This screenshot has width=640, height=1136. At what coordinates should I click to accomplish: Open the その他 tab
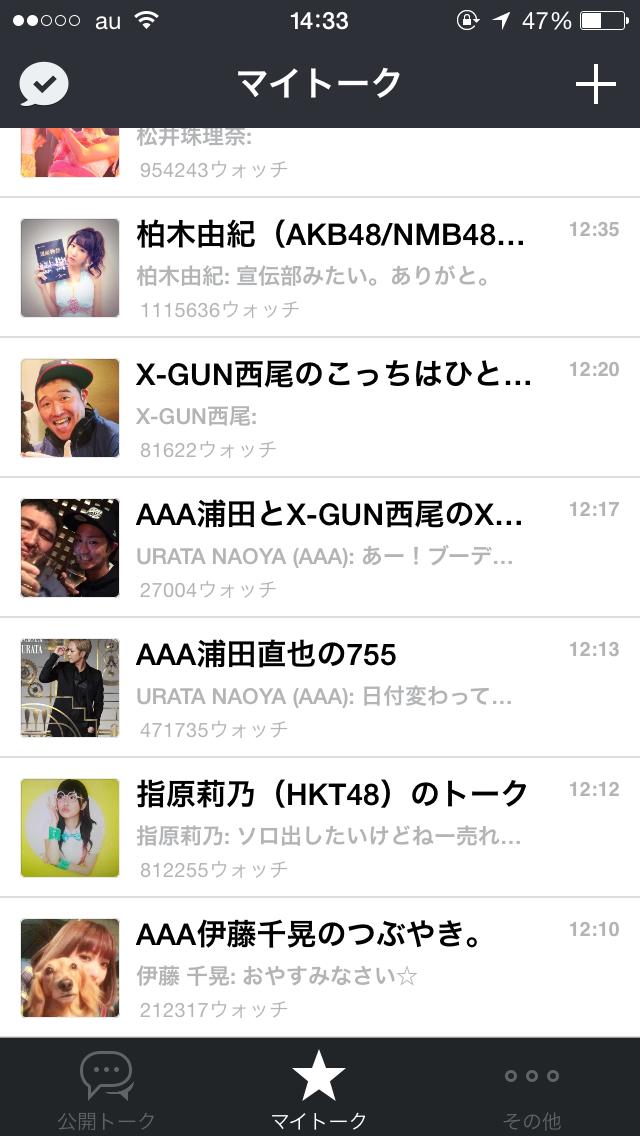[x=532, y=1088]
